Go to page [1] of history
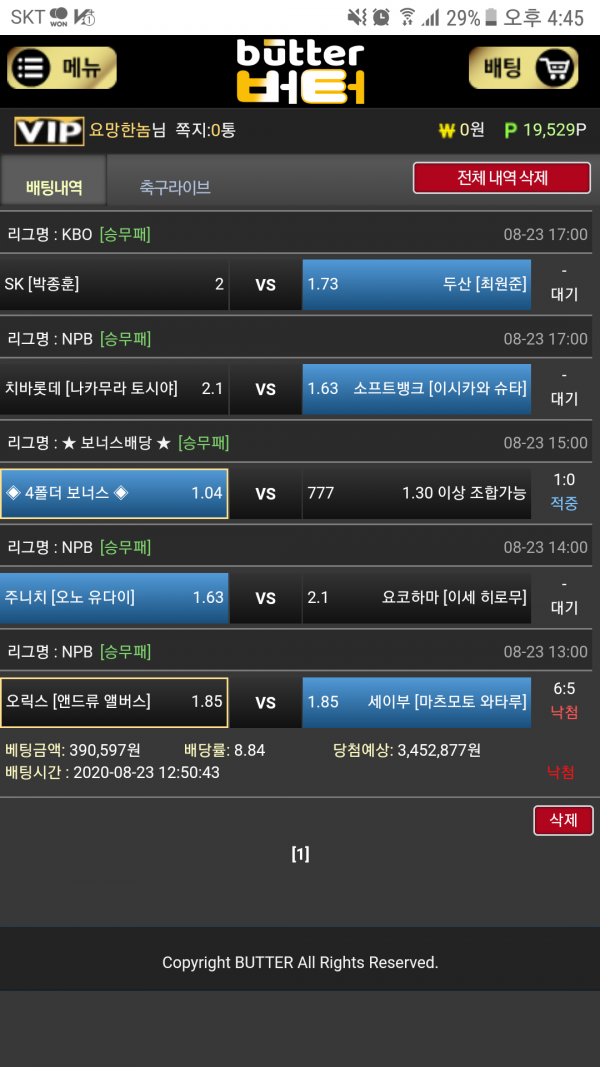 click(300, 854)
